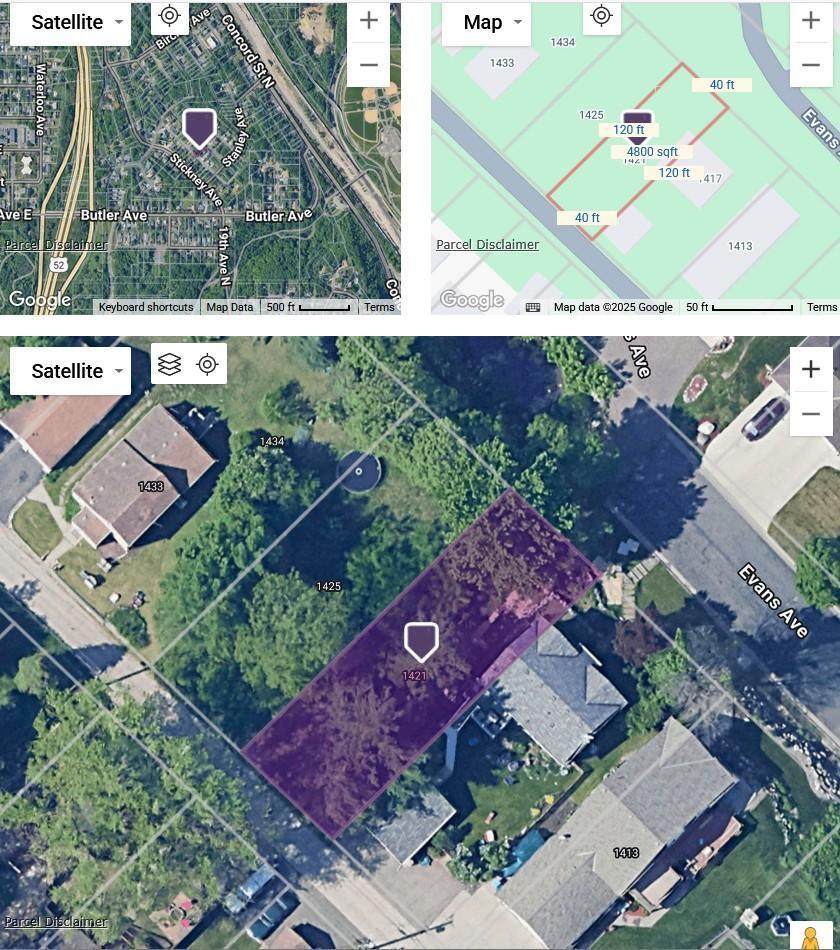This screenshot has width=840, height=950.
Task: Zoom out on the top-left satellite map
Action: [x=368, y=65]
